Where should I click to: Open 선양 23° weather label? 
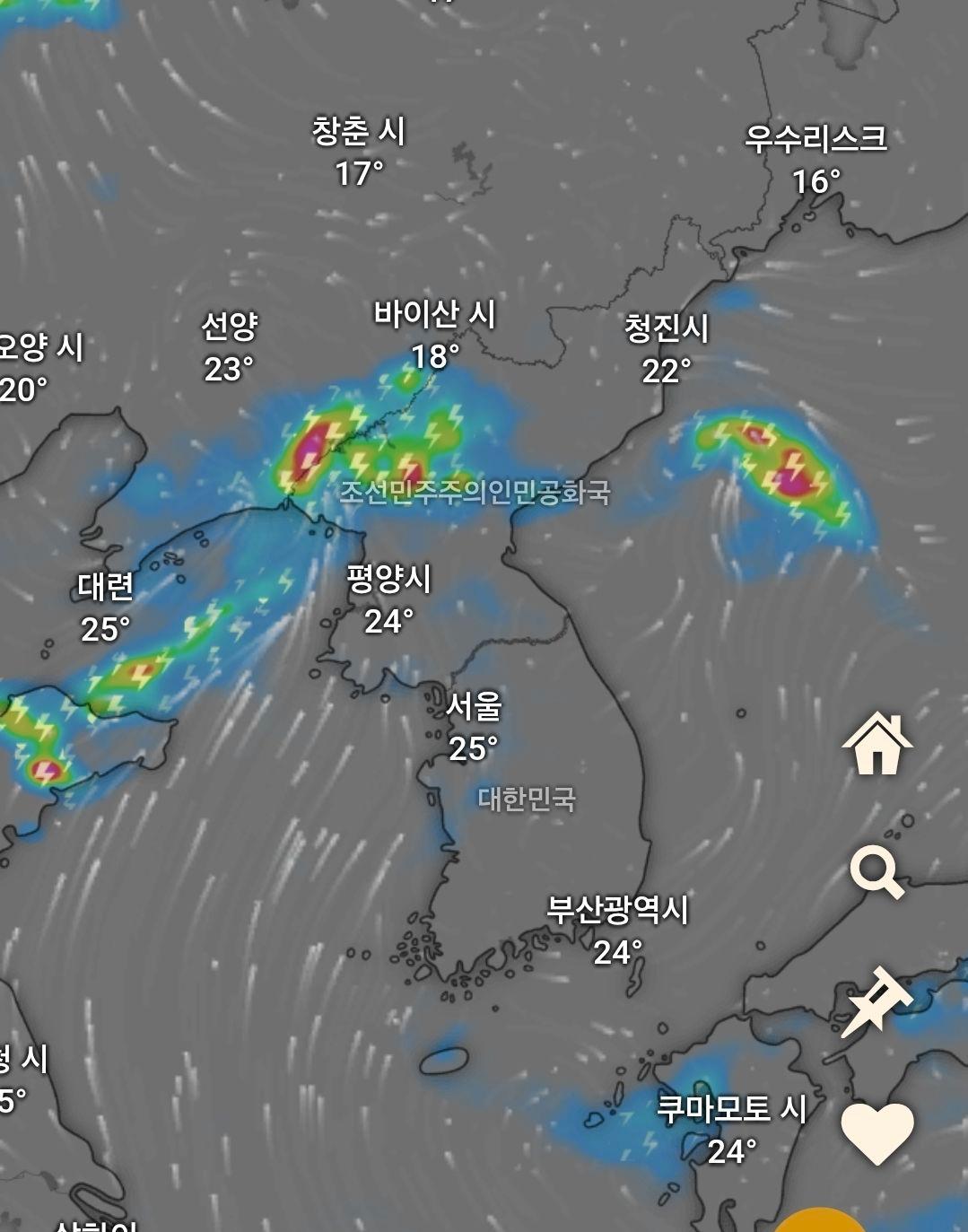(x=230, y=345)
